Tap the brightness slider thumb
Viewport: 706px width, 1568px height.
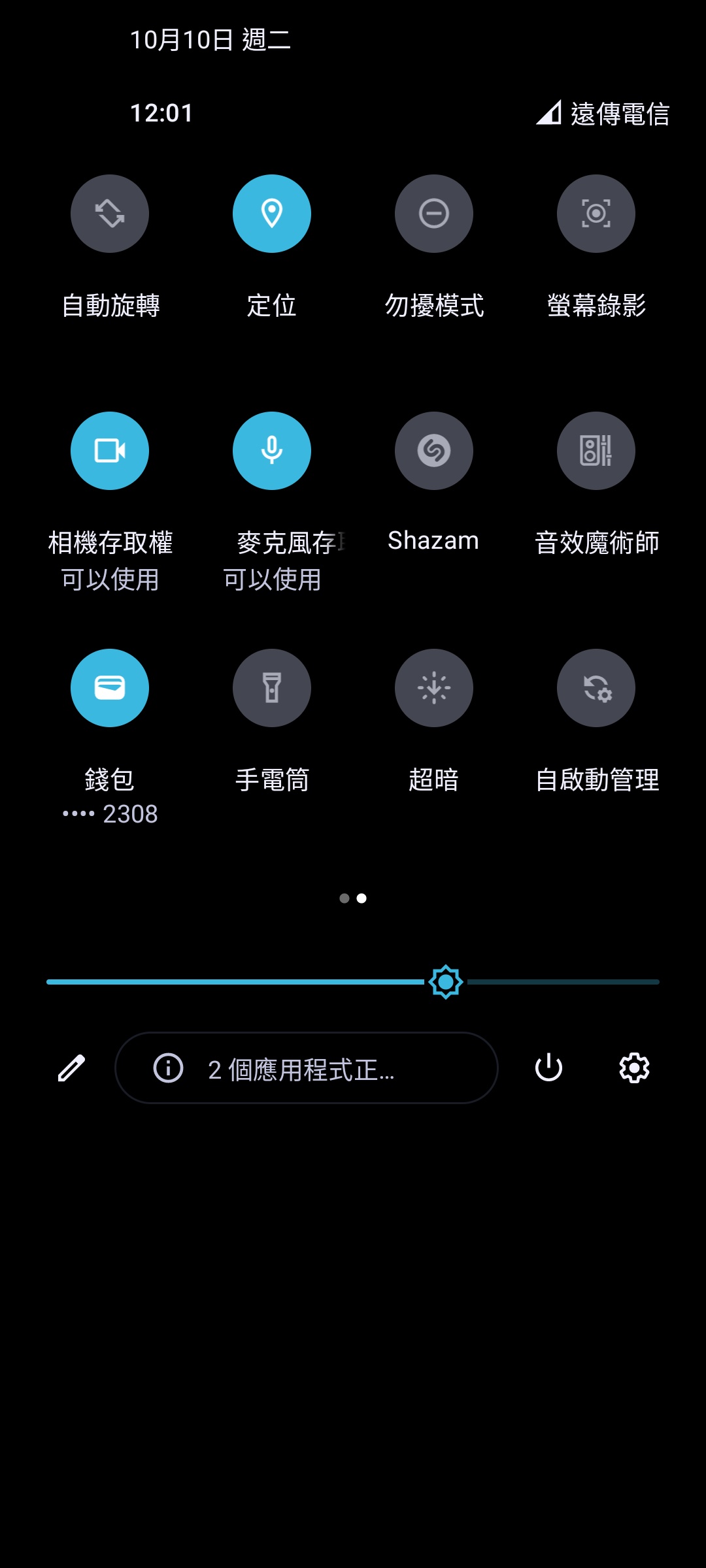point(446,982)
